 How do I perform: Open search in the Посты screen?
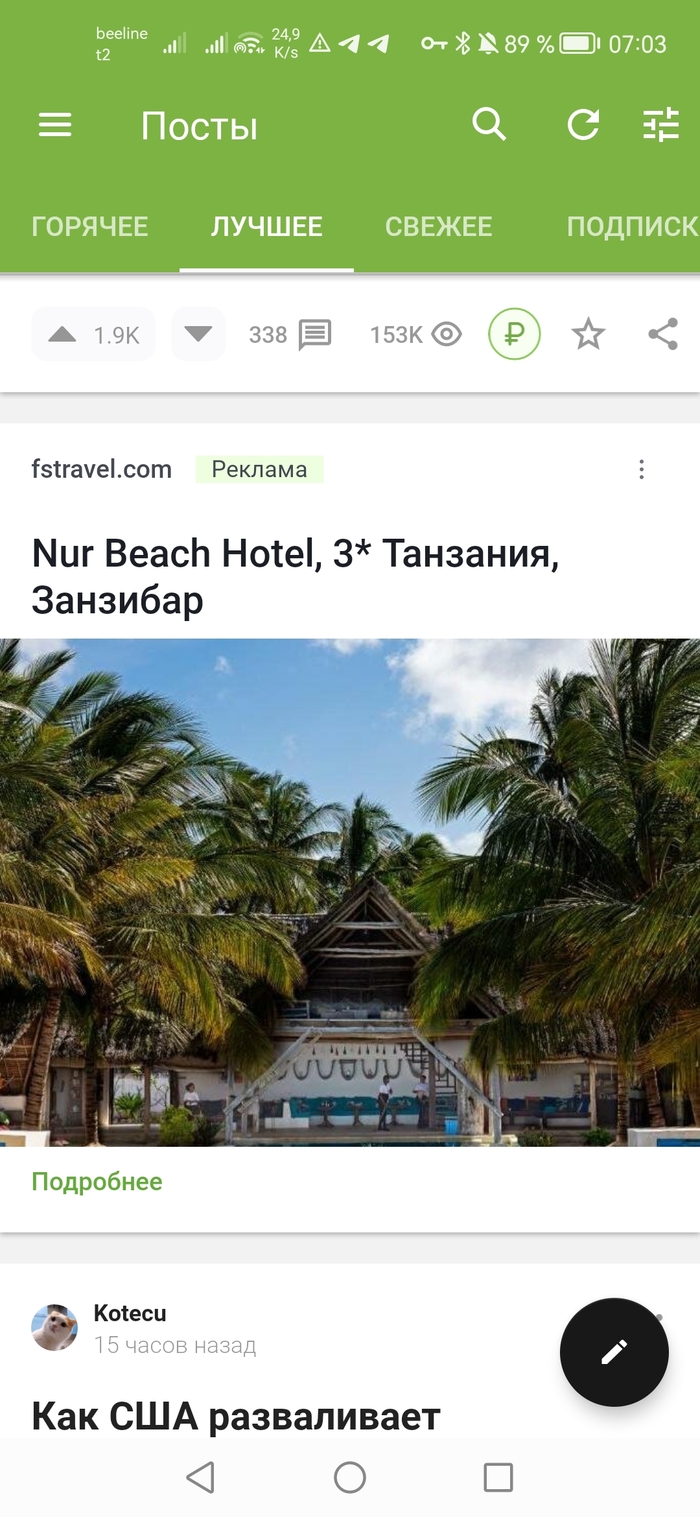coord(489,125)
